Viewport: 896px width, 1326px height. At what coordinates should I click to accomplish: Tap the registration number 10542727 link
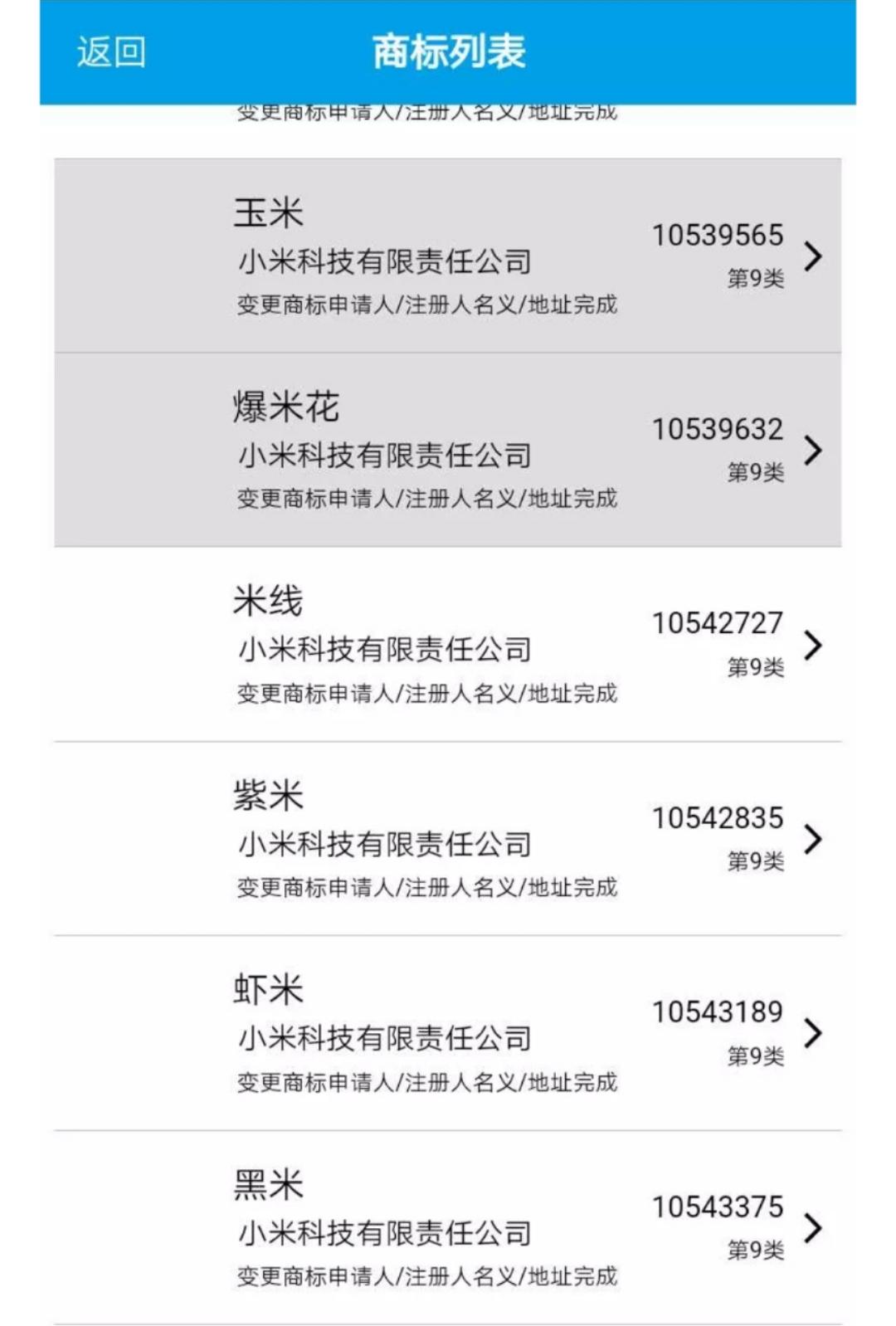pos(717,624)
